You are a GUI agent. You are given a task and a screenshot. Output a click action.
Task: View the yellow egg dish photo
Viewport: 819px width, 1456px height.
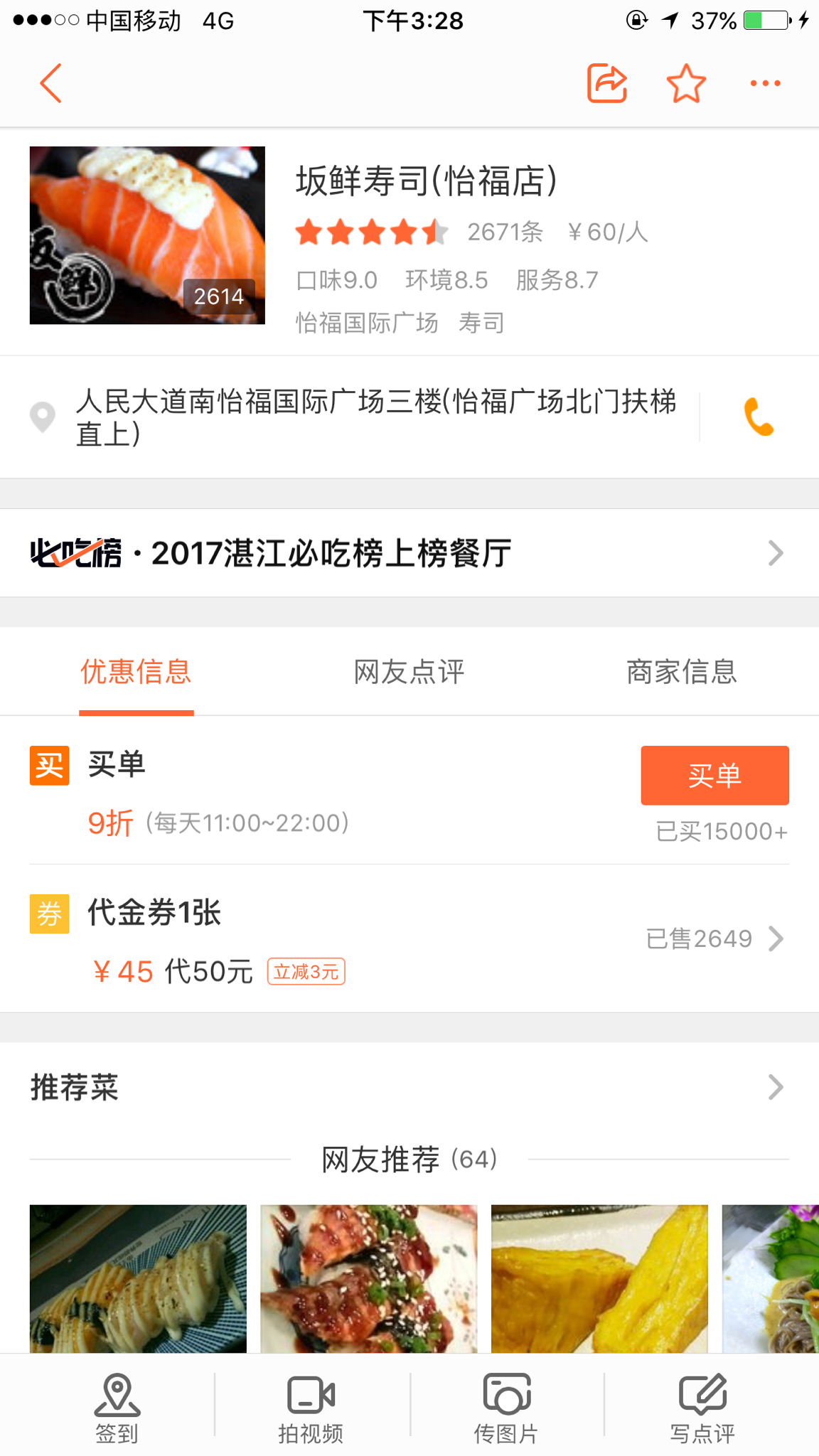(599, 1278)
